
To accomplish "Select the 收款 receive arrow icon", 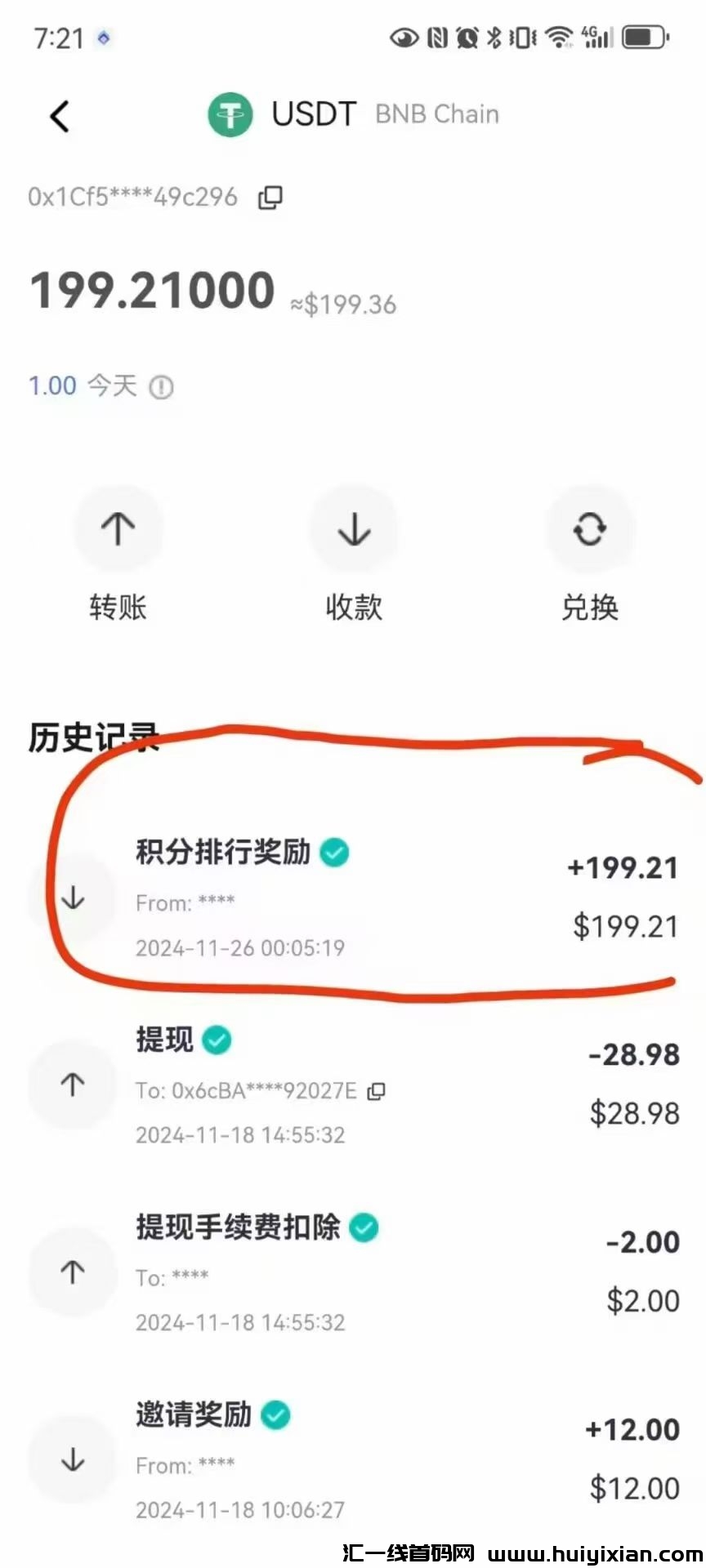I will point(354,528).
